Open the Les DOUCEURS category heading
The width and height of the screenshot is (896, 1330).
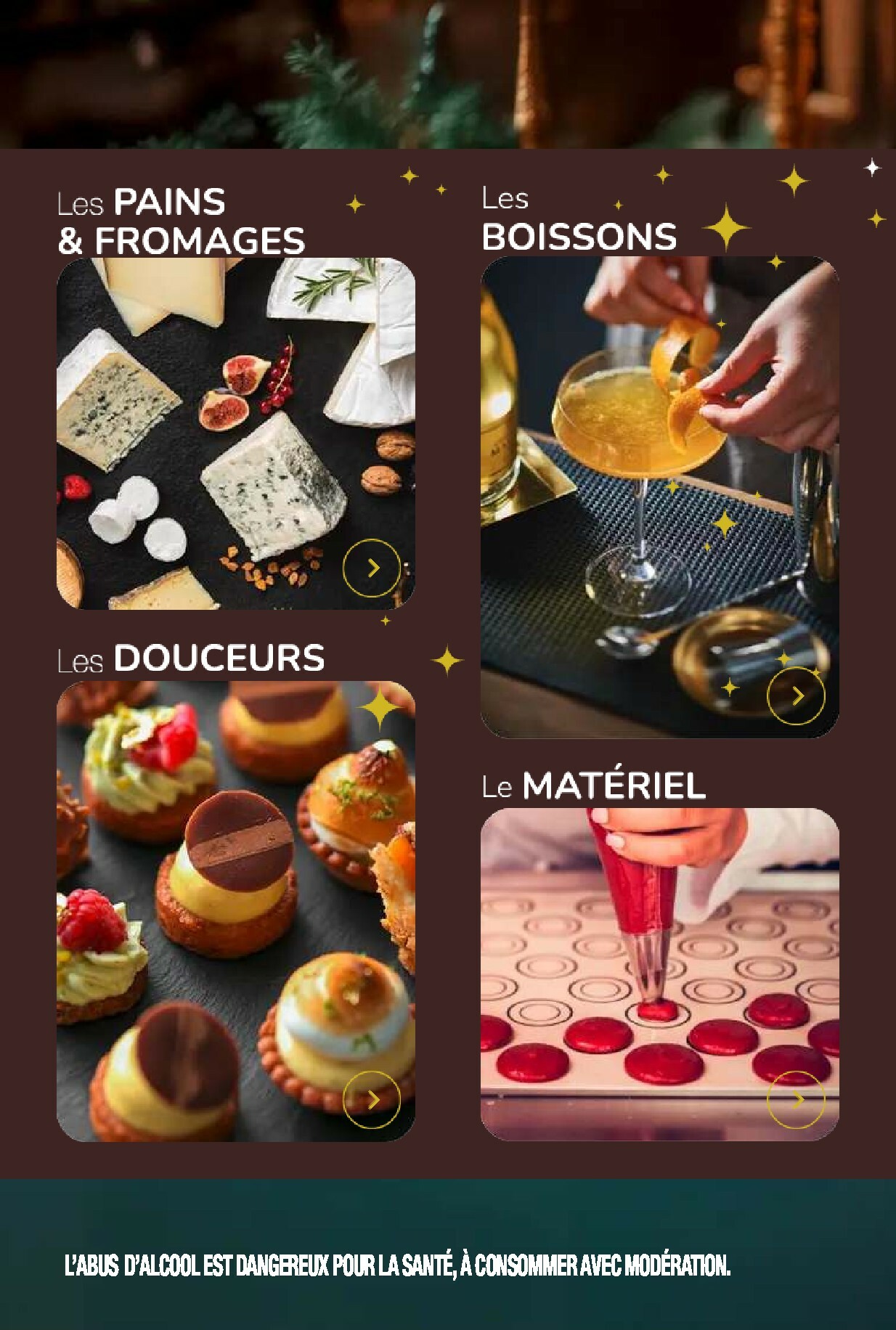coord(192,659)
